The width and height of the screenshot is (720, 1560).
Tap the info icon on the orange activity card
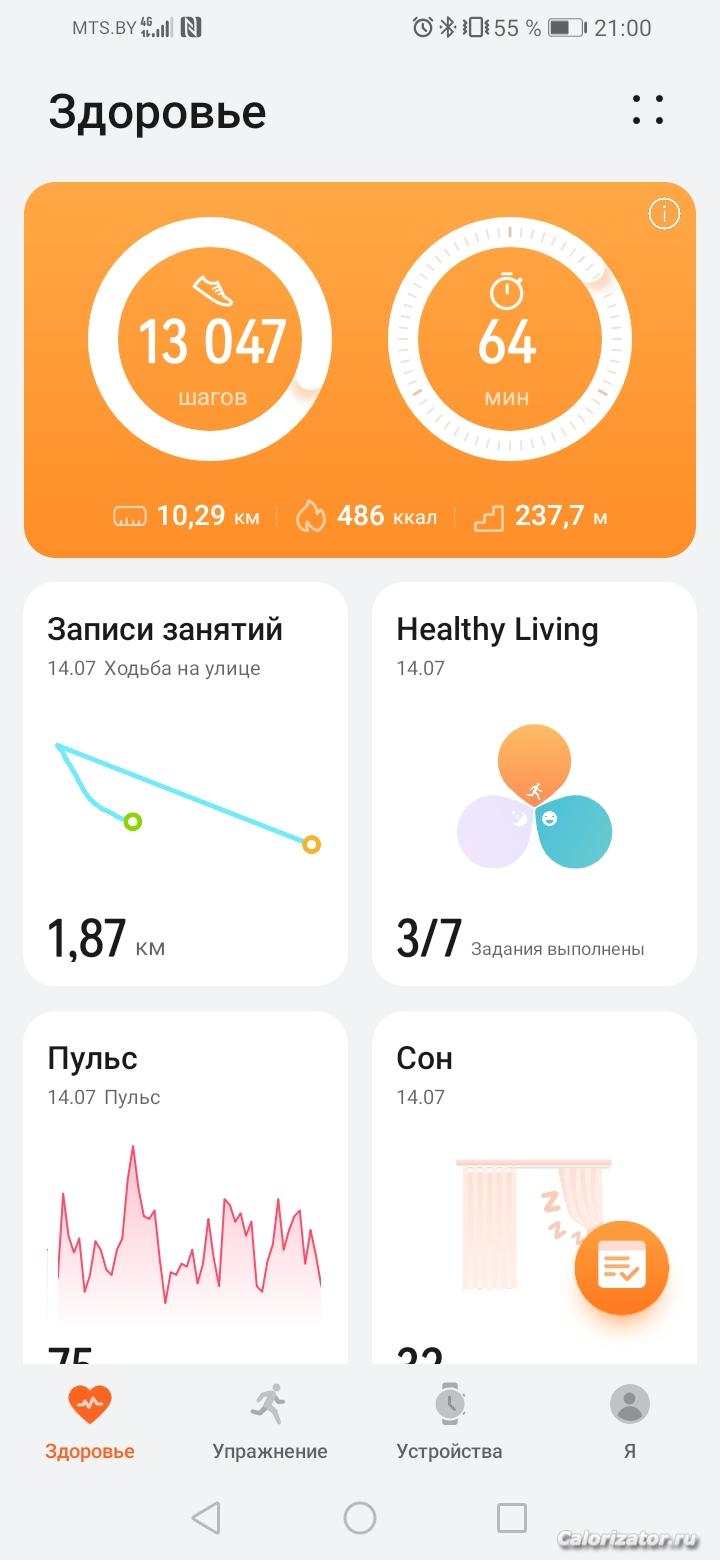[x=664, y=213]
